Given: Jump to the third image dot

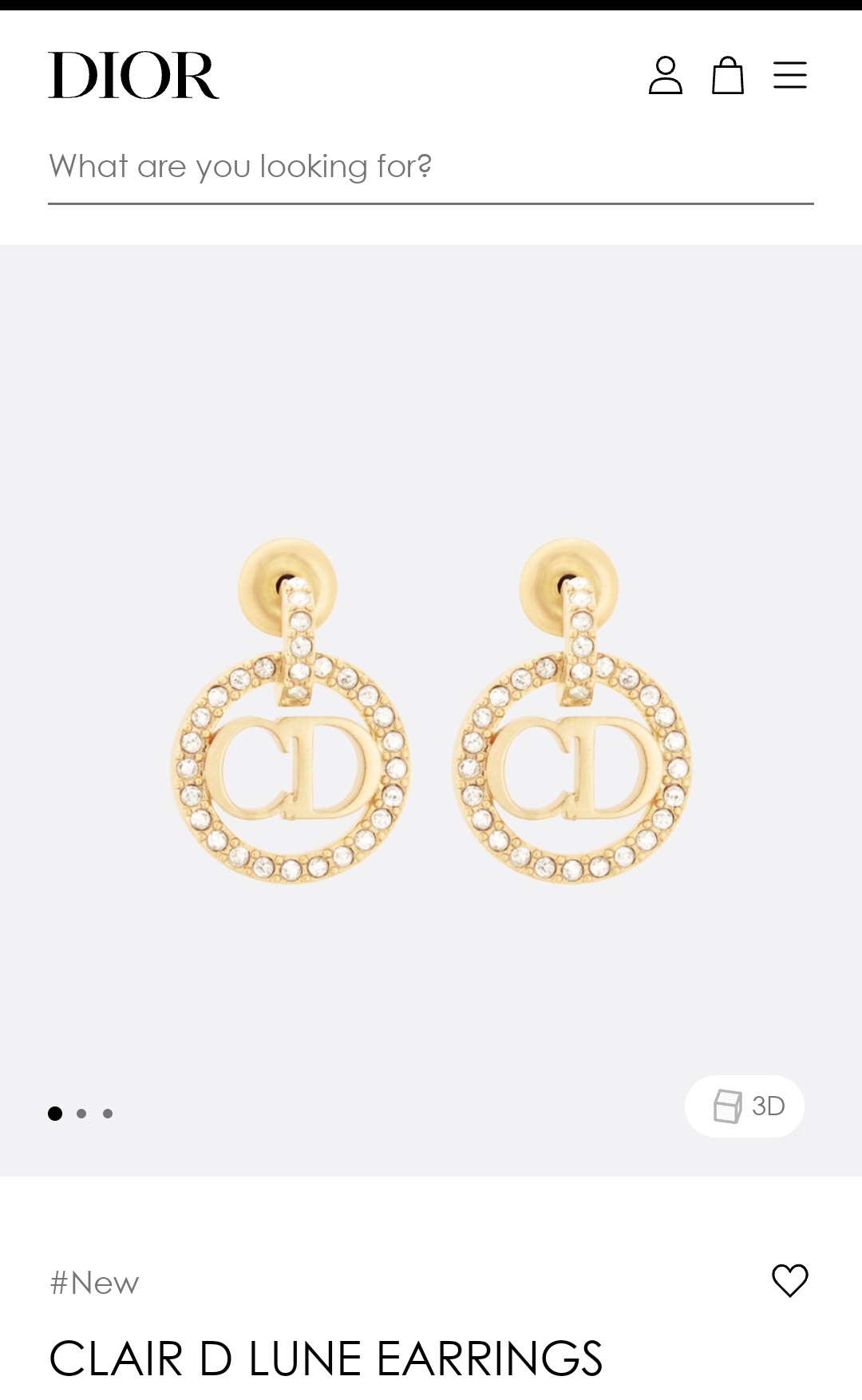Looking at the screenshot, I should (108, 1114).
